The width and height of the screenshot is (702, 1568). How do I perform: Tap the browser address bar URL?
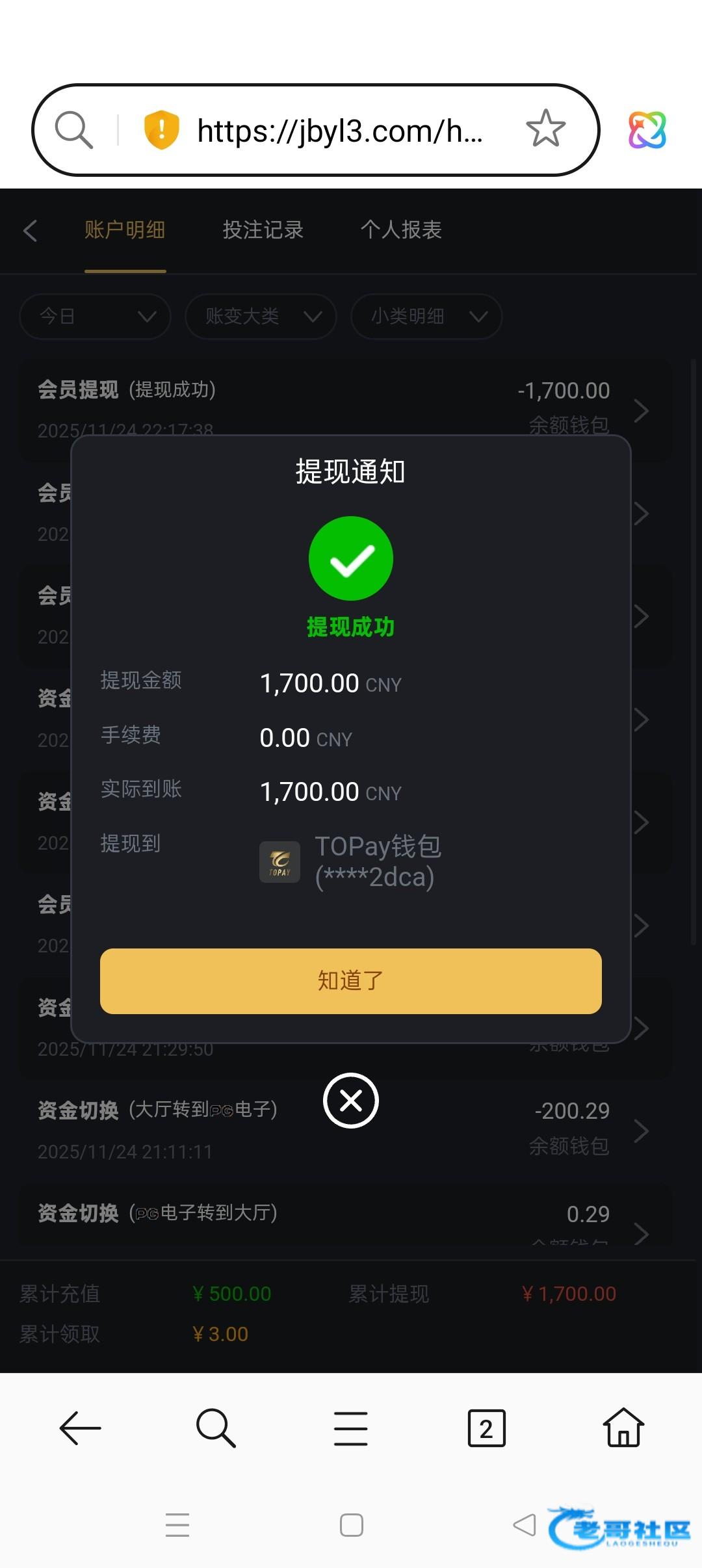(339, 131)
